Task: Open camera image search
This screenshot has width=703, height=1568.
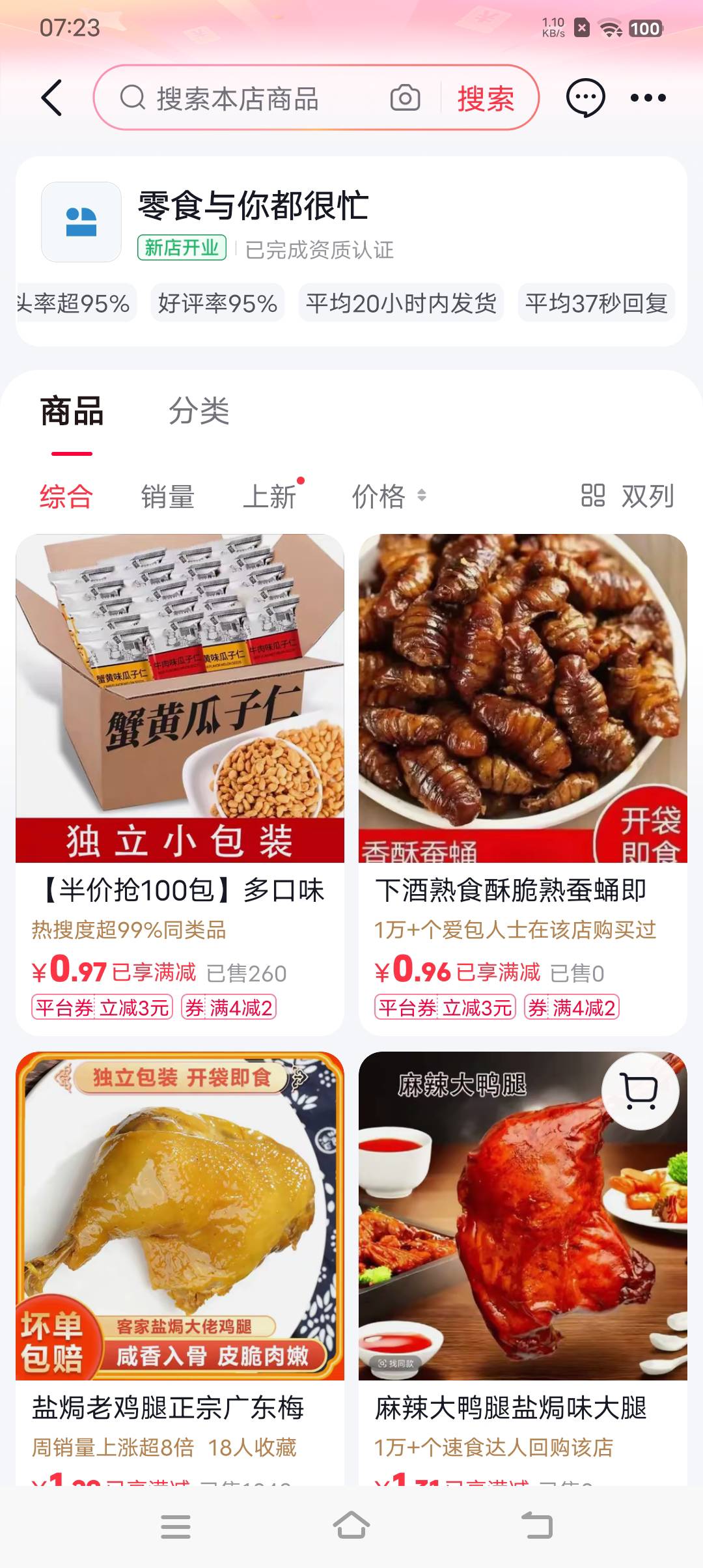Action: click(405, 98)
